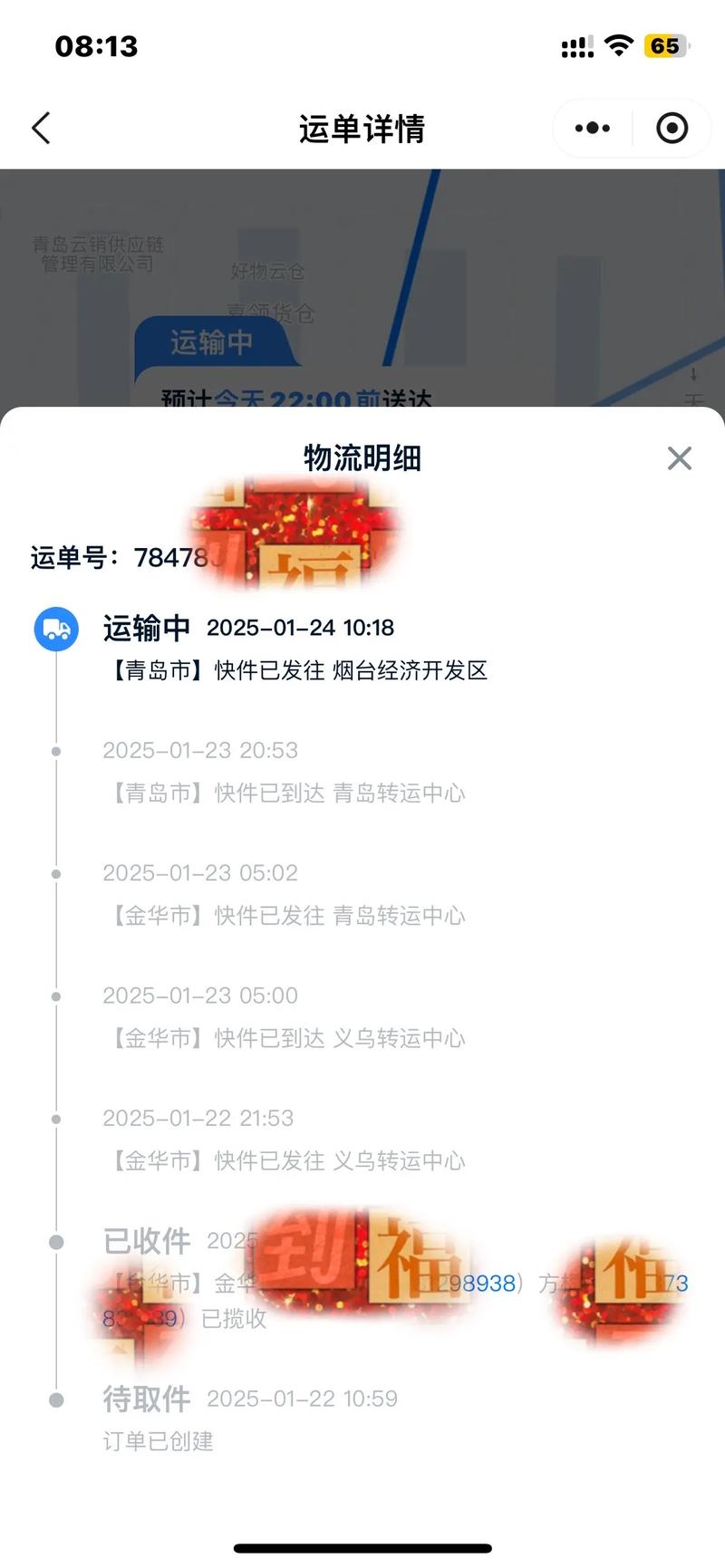Tap the timeline dot beside 2025-01-23 20:53
This screenshot has width=725, height=1568.
tap(56, 750)
